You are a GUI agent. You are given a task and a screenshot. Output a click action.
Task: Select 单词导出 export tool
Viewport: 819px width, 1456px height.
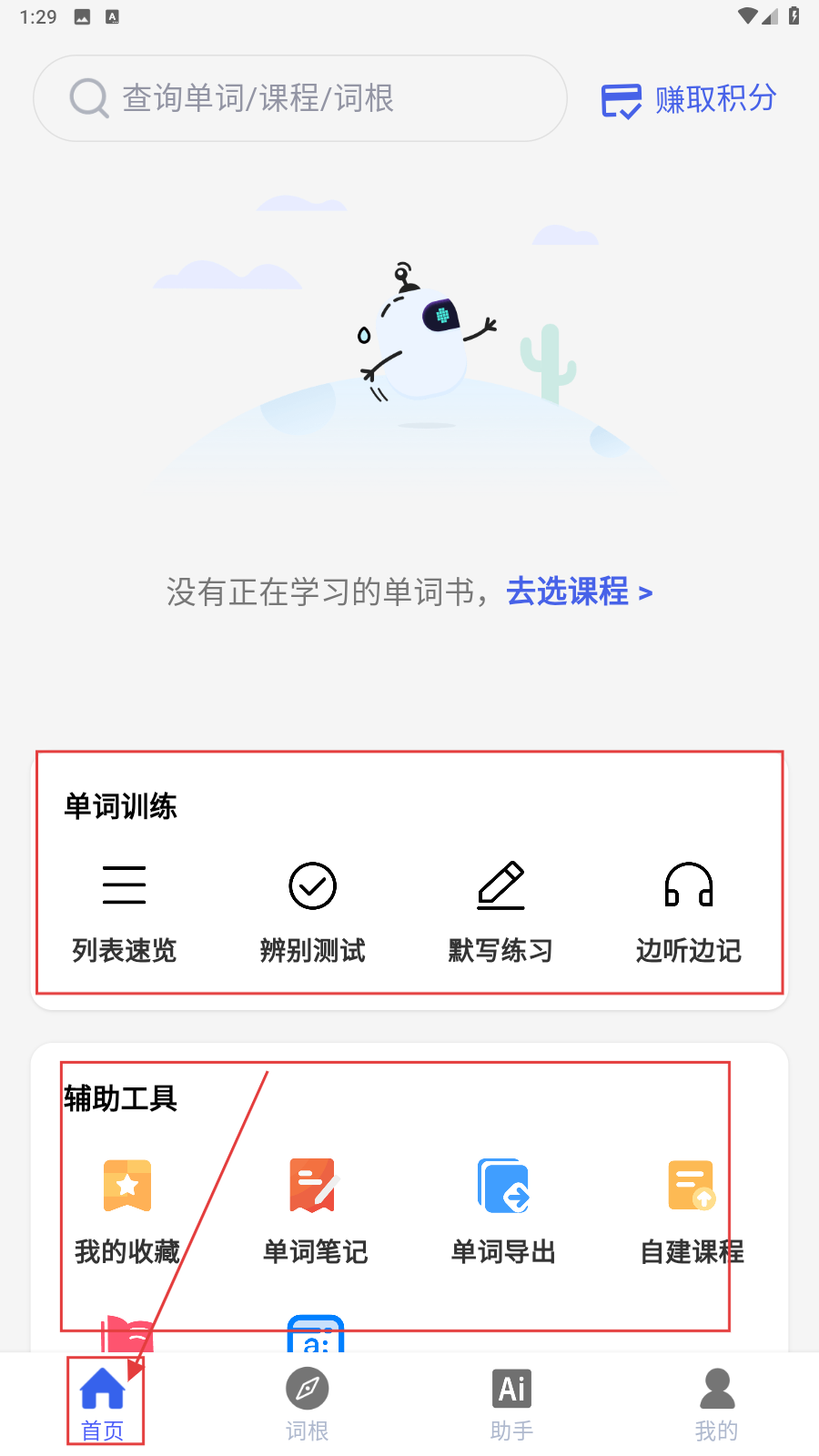tap(503, 1212)
